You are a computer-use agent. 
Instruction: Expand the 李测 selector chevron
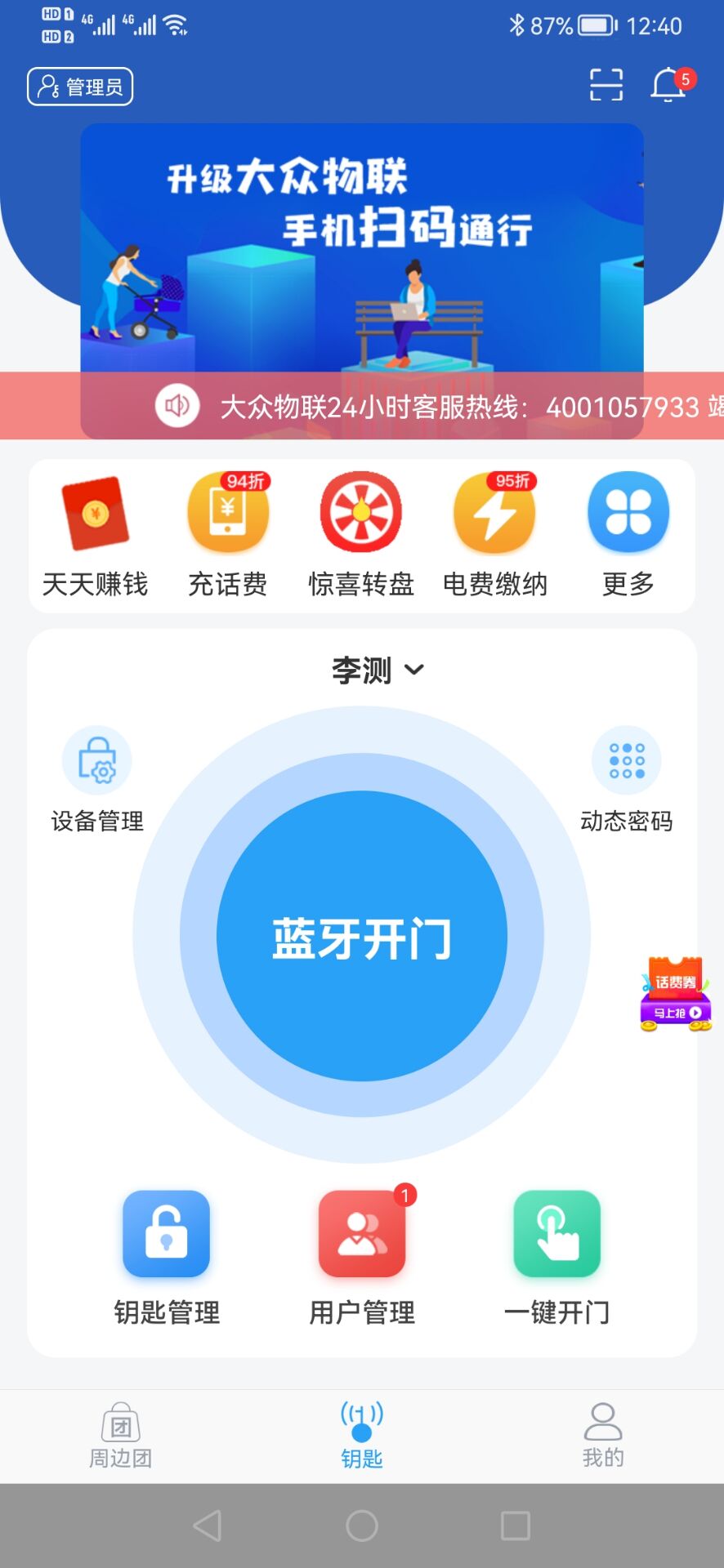point(414,670)
